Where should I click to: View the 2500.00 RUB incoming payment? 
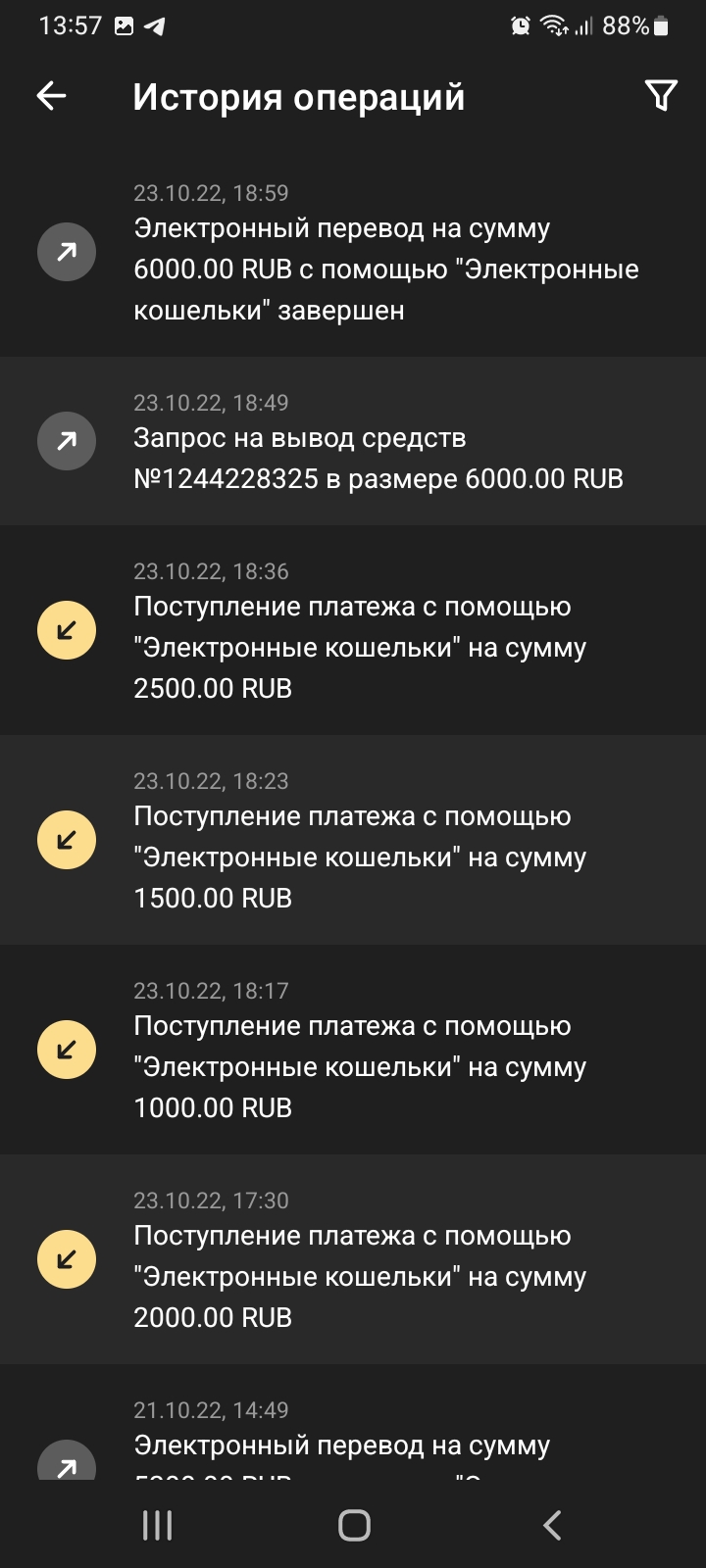tap(353, 630)
